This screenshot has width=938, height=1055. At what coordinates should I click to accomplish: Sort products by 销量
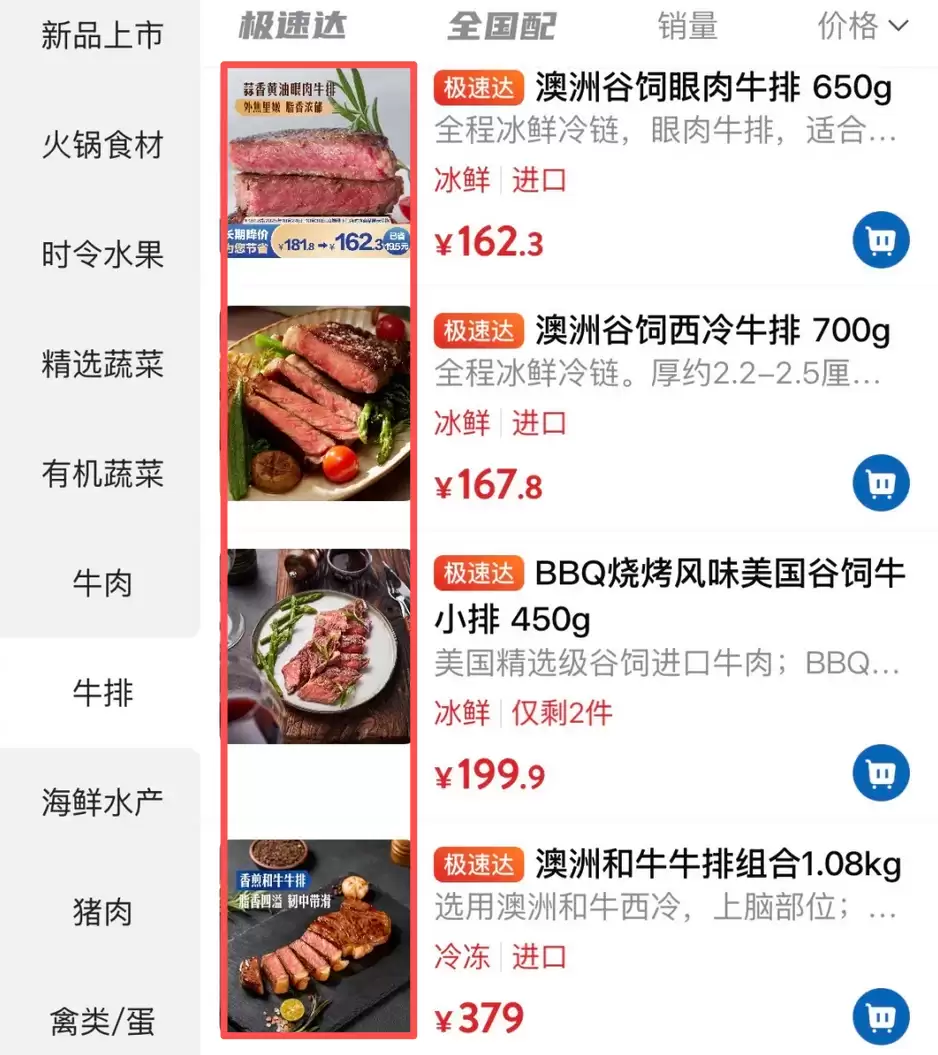(687, 26)
